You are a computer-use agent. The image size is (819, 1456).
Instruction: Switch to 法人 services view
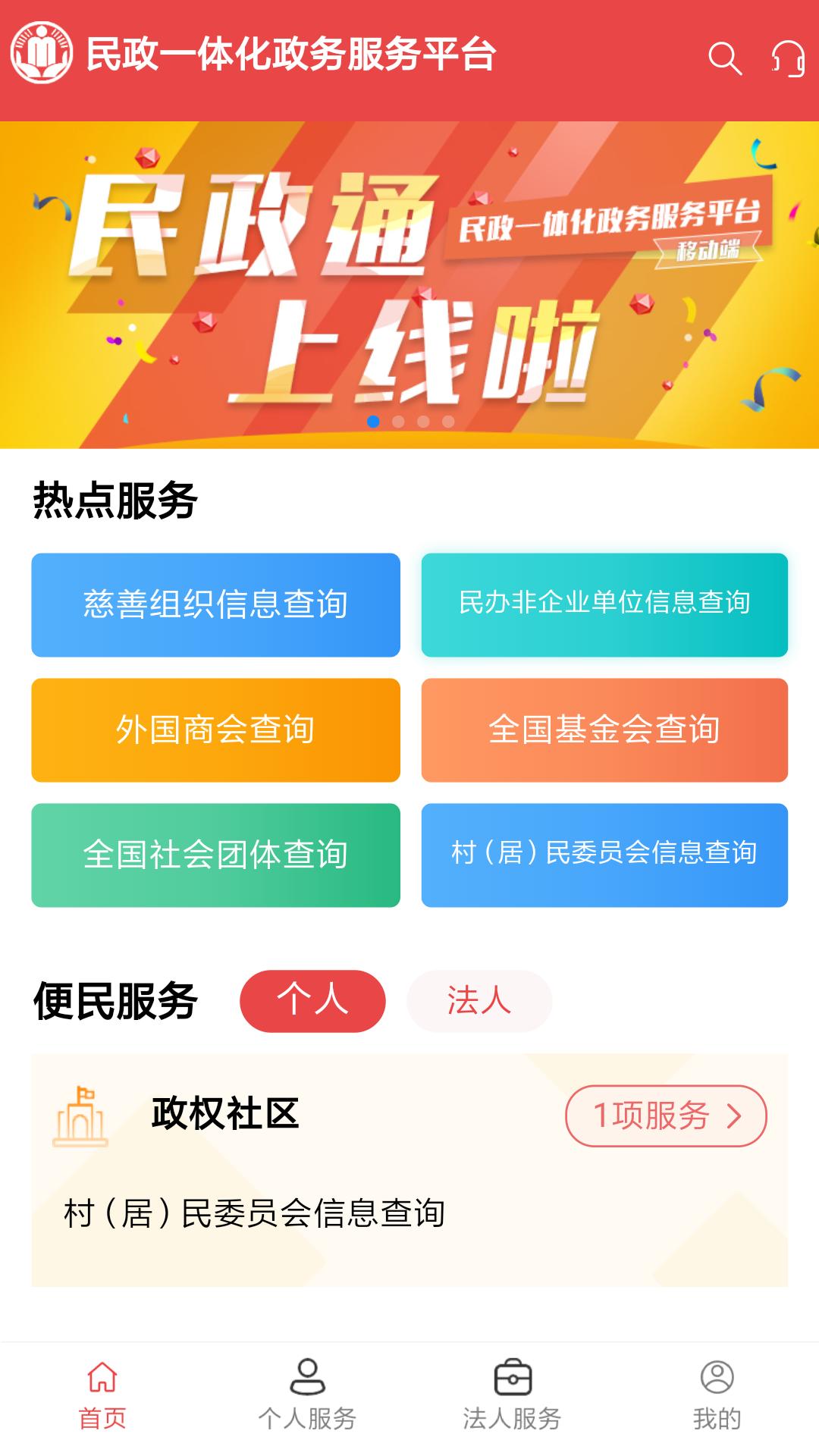479,1001
